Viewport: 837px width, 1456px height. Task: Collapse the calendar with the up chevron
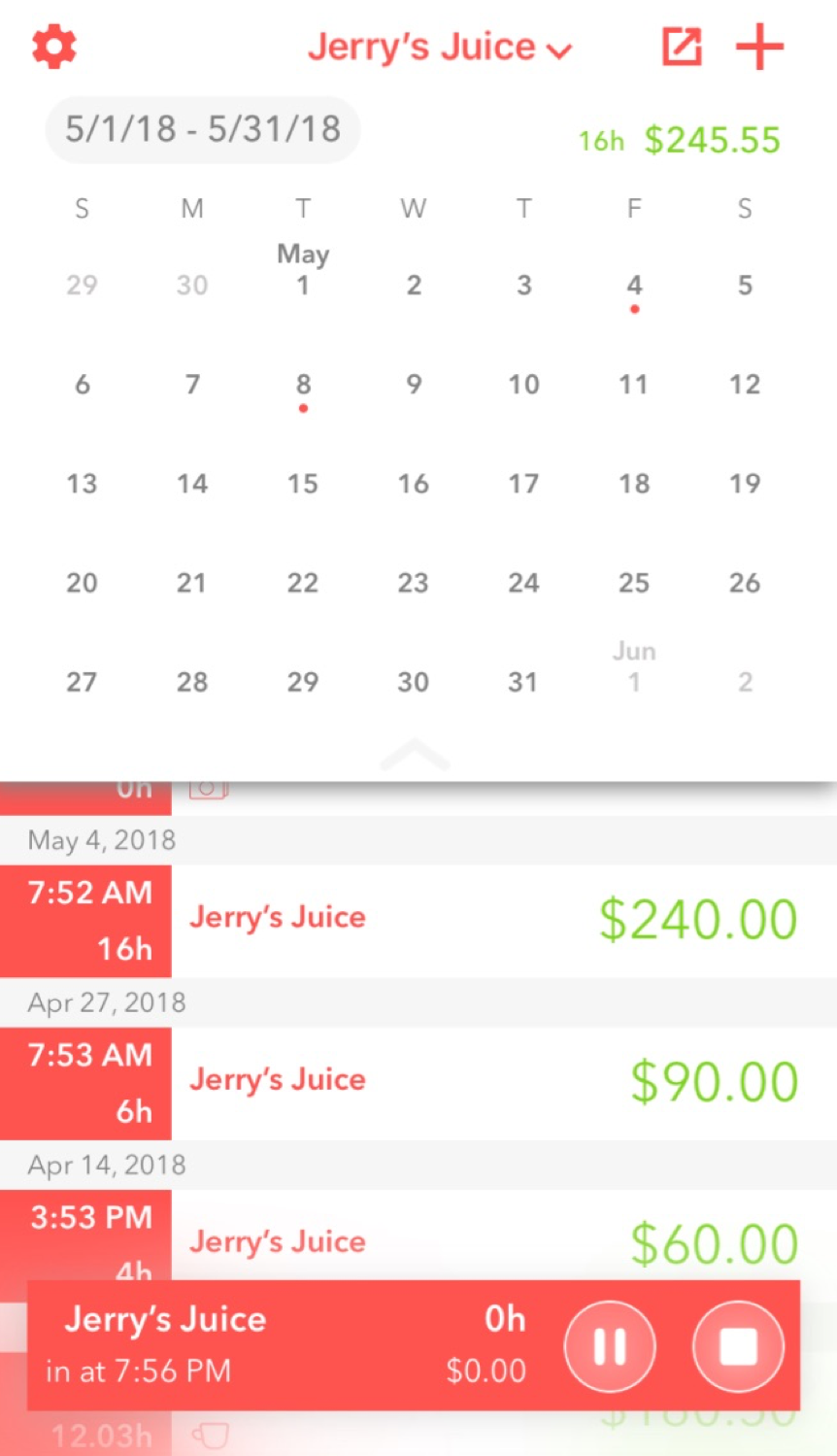pyautogui.click(x=415, y=753)
